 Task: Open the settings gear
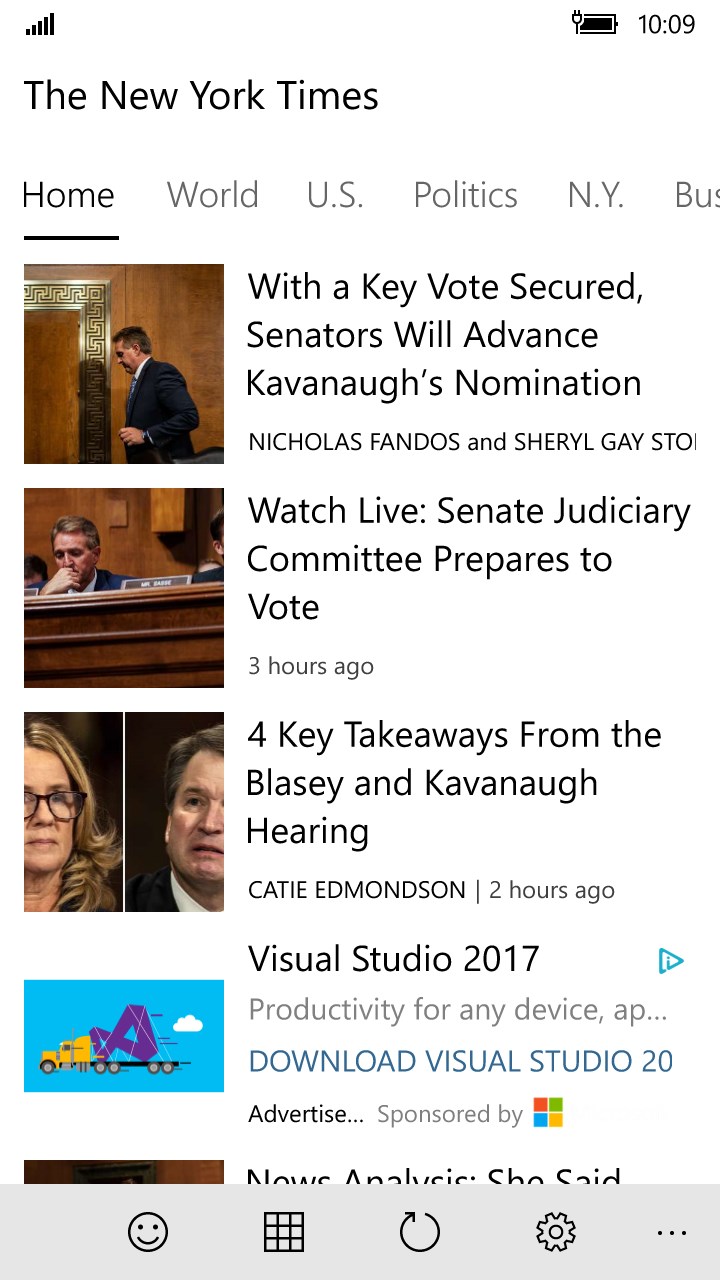pos(556,1232)
